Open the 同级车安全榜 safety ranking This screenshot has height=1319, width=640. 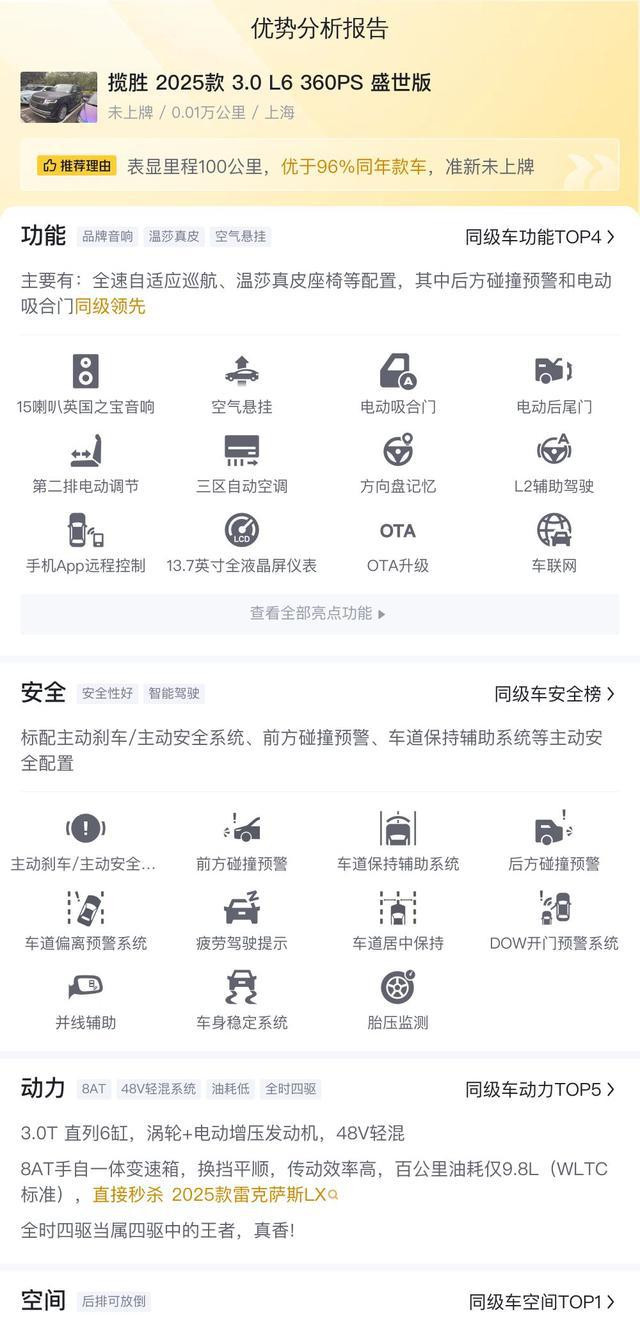pyautogui.click(x=555, y=693)
